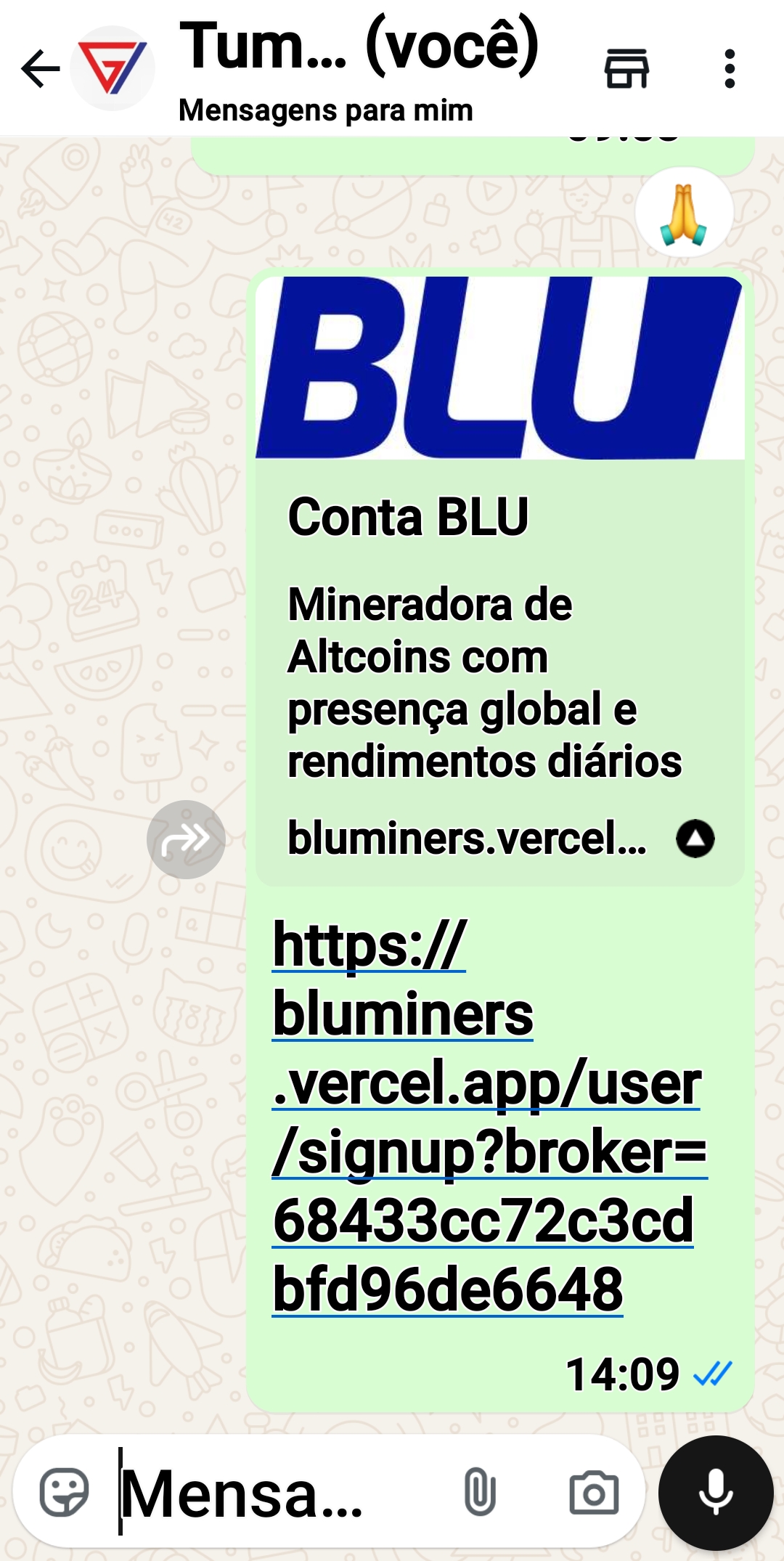Screen dimensions: 784x1561
Task: Open the emoji and sticker picker
Action: (65, 1493)
